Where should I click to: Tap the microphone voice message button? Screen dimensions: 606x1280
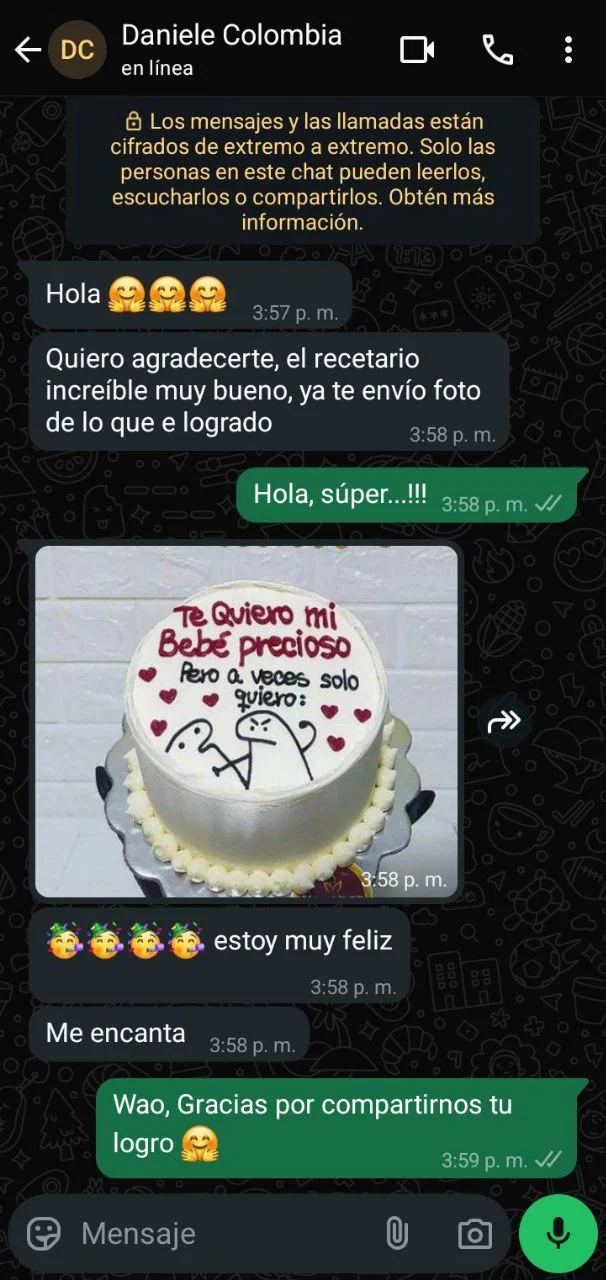[x=558, y=1233]
